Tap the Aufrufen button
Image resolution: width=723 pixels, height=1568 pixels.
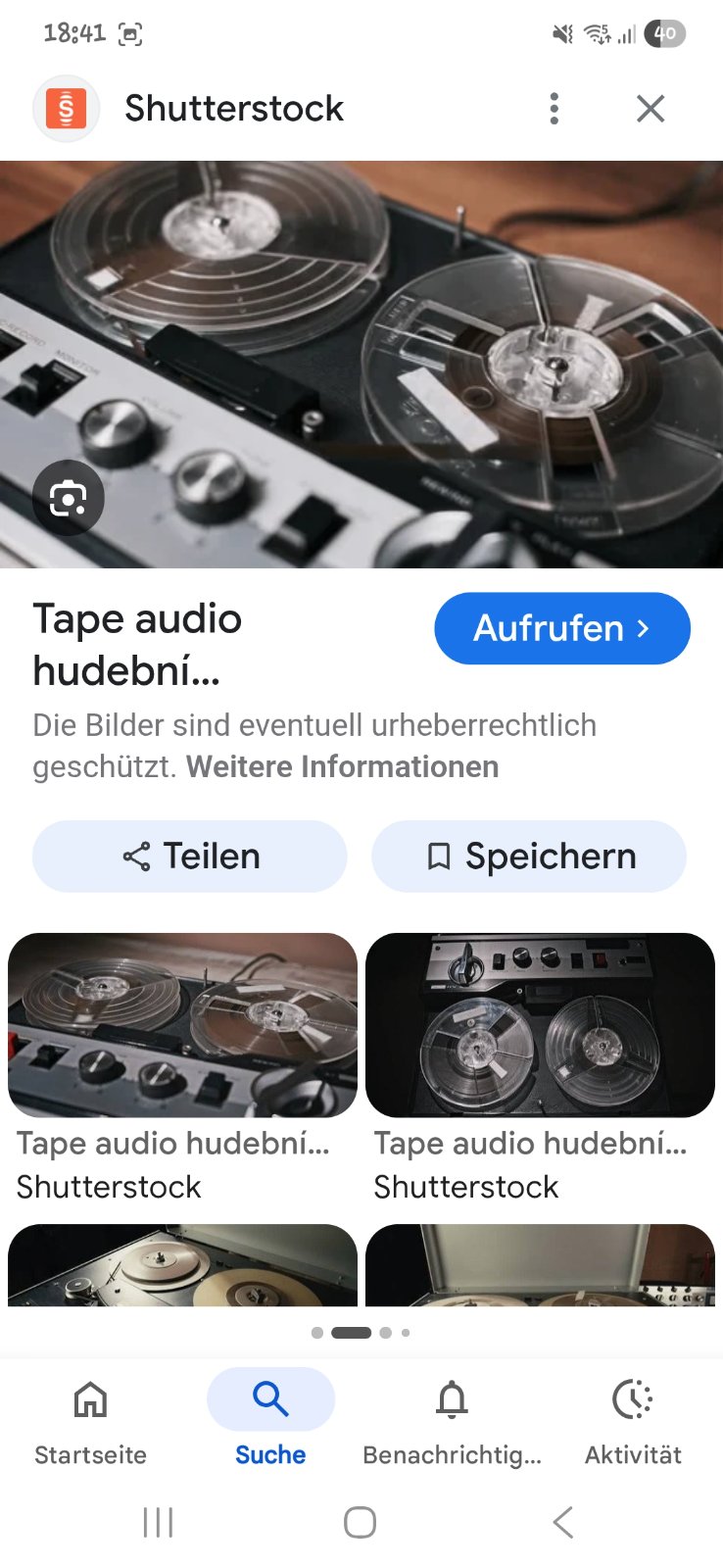(561, 628)
